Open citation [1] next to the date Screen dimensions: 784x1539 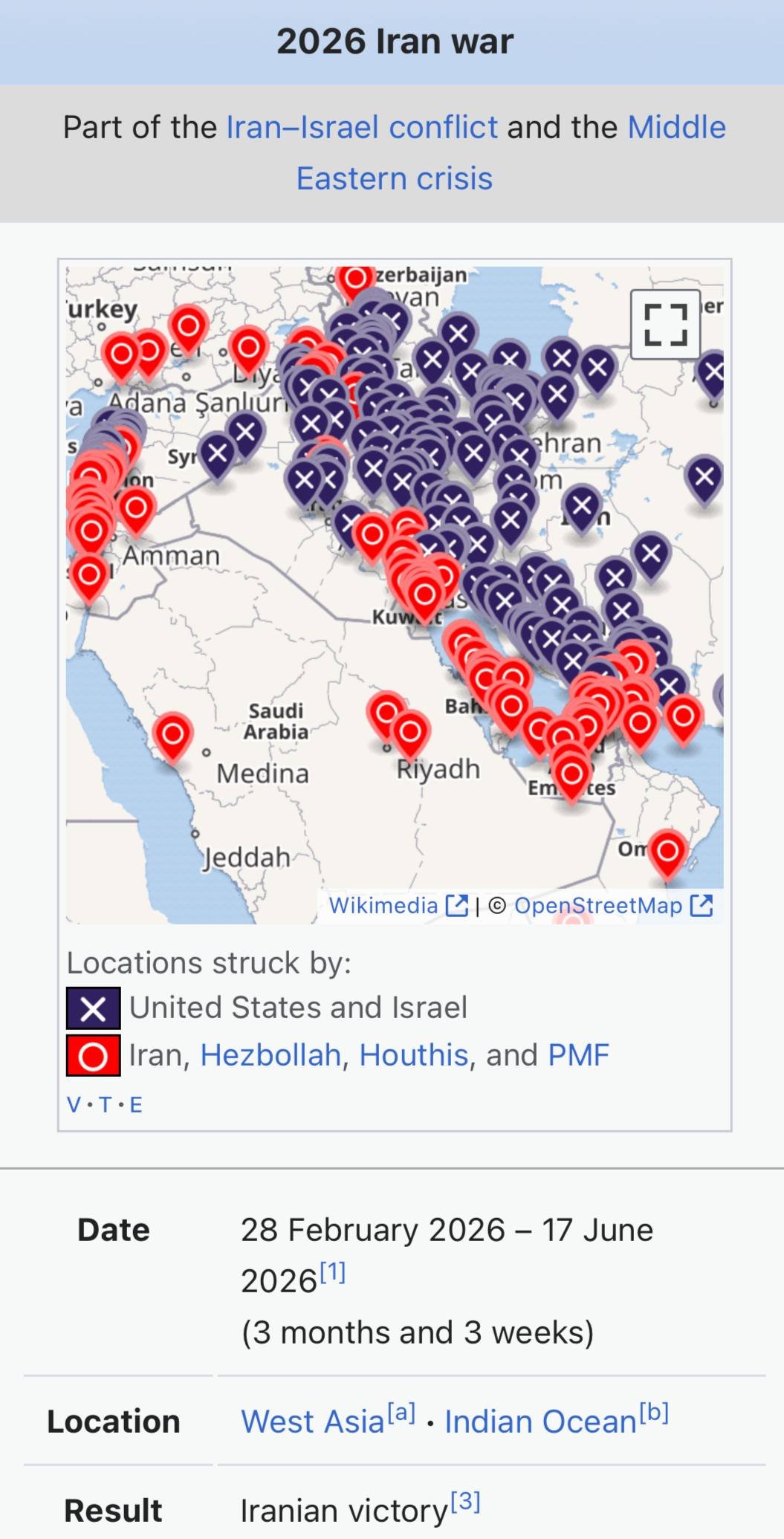point(332,1272)
